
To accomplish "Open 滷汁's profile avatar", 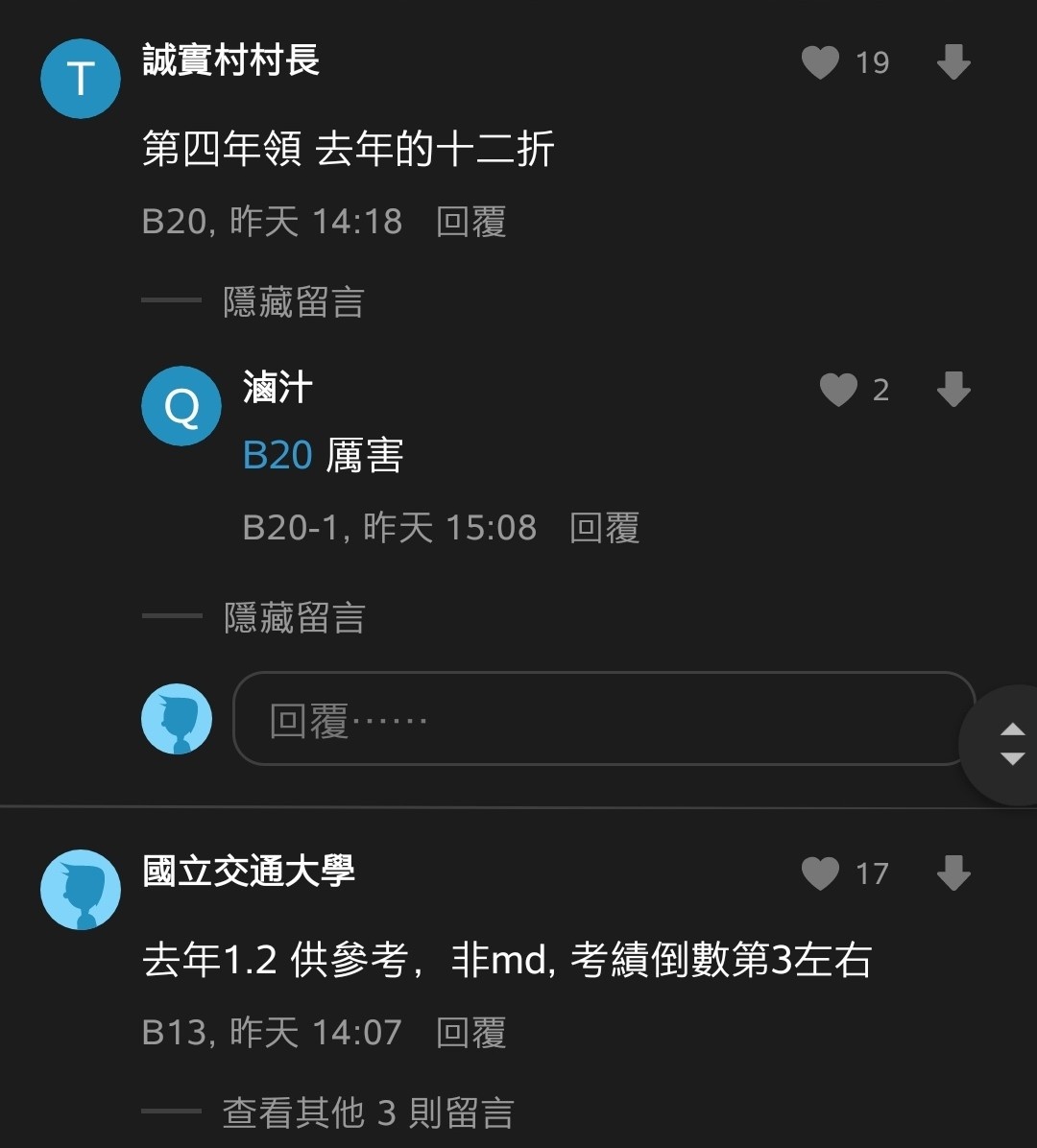I will tap(181, 406).
